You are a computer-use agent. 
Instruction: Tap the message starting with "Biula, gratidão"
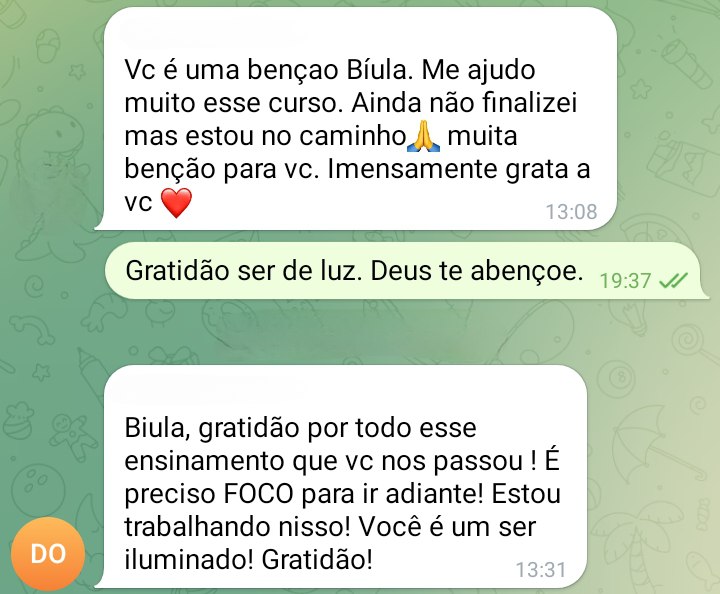pos(340,493)
